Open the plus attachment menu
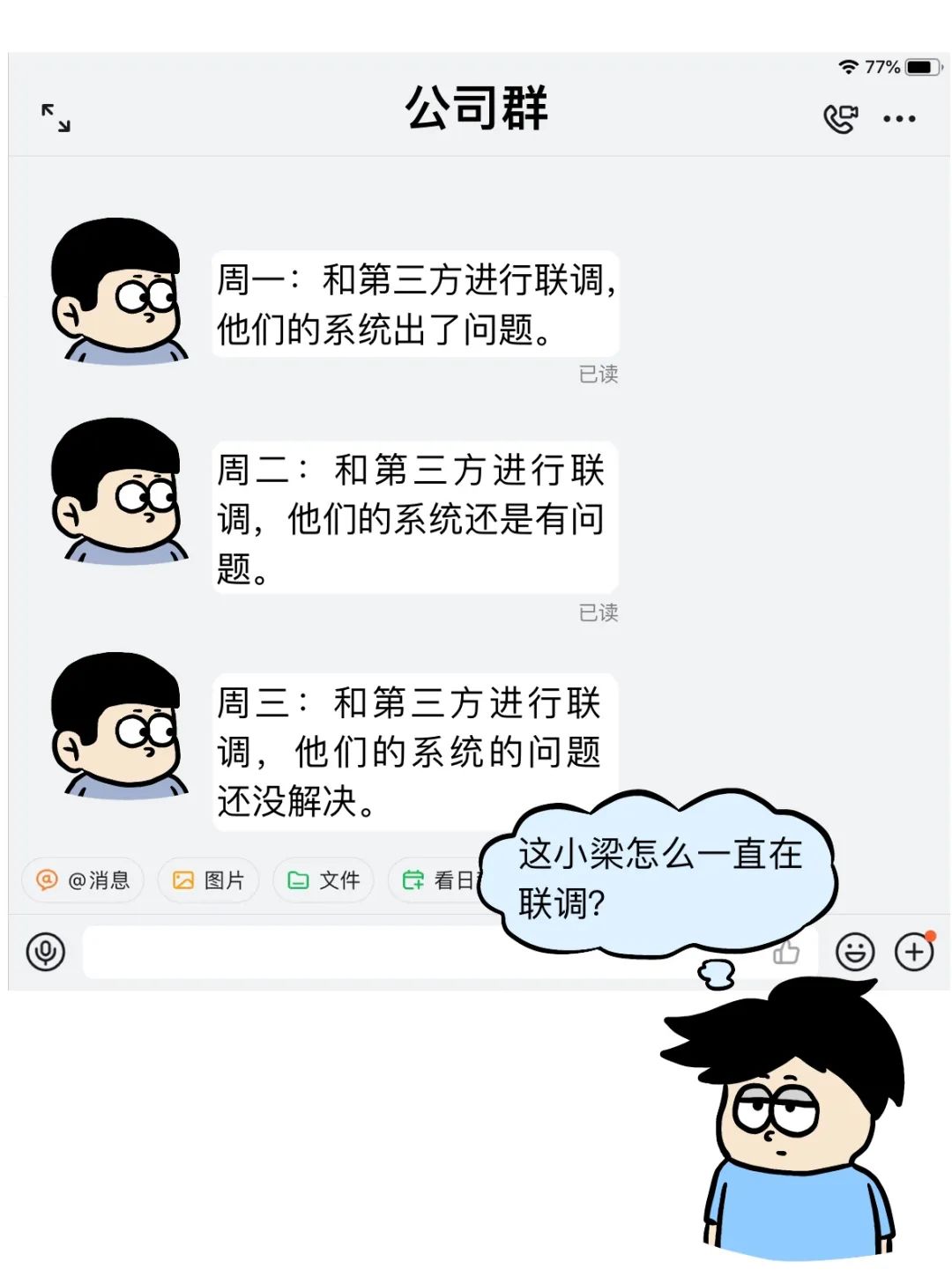952x1284 pixels. tap(914, 953)
